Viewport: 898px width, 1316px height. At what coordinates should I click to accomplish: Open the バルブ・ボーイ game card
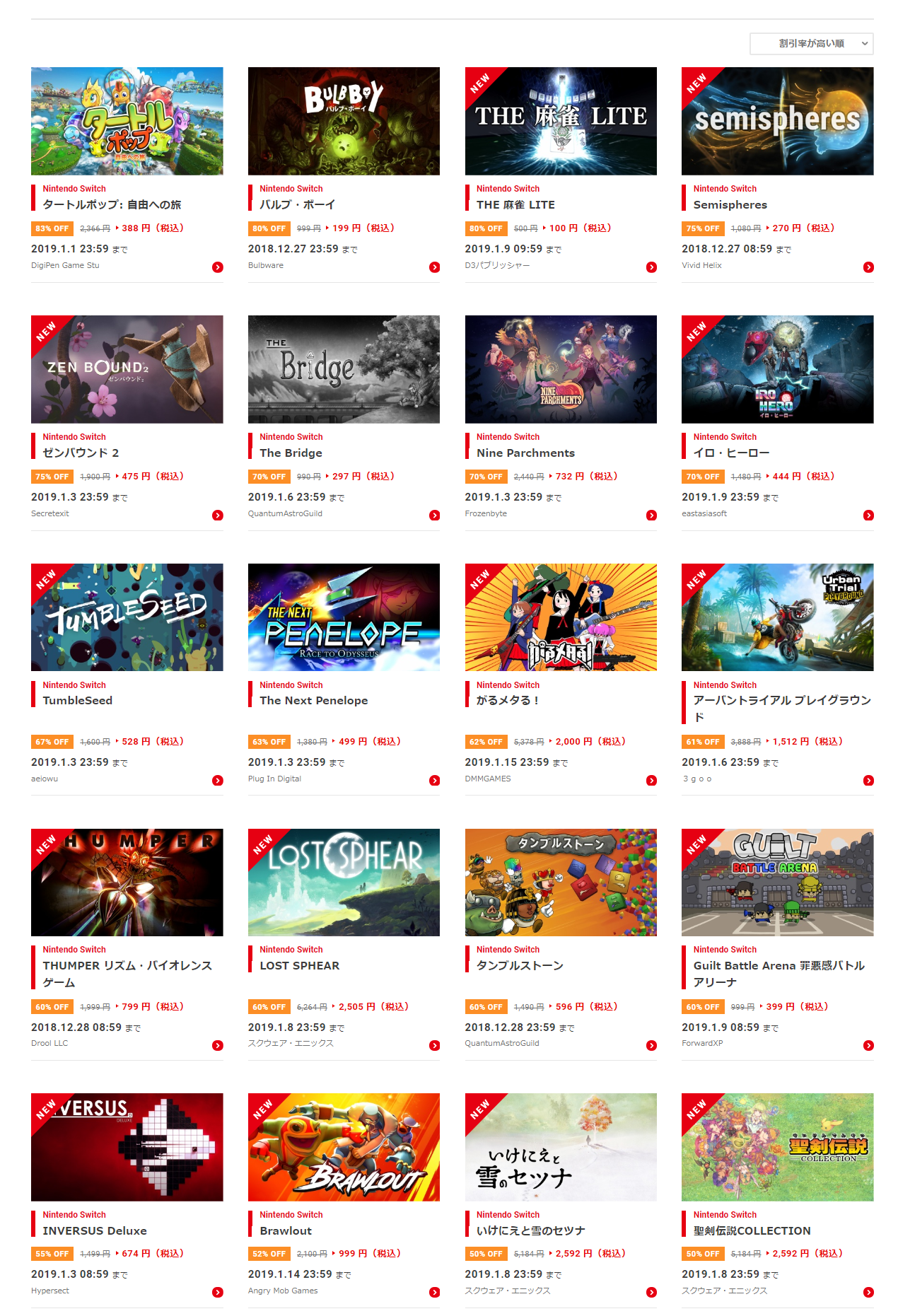coord(344,122)
